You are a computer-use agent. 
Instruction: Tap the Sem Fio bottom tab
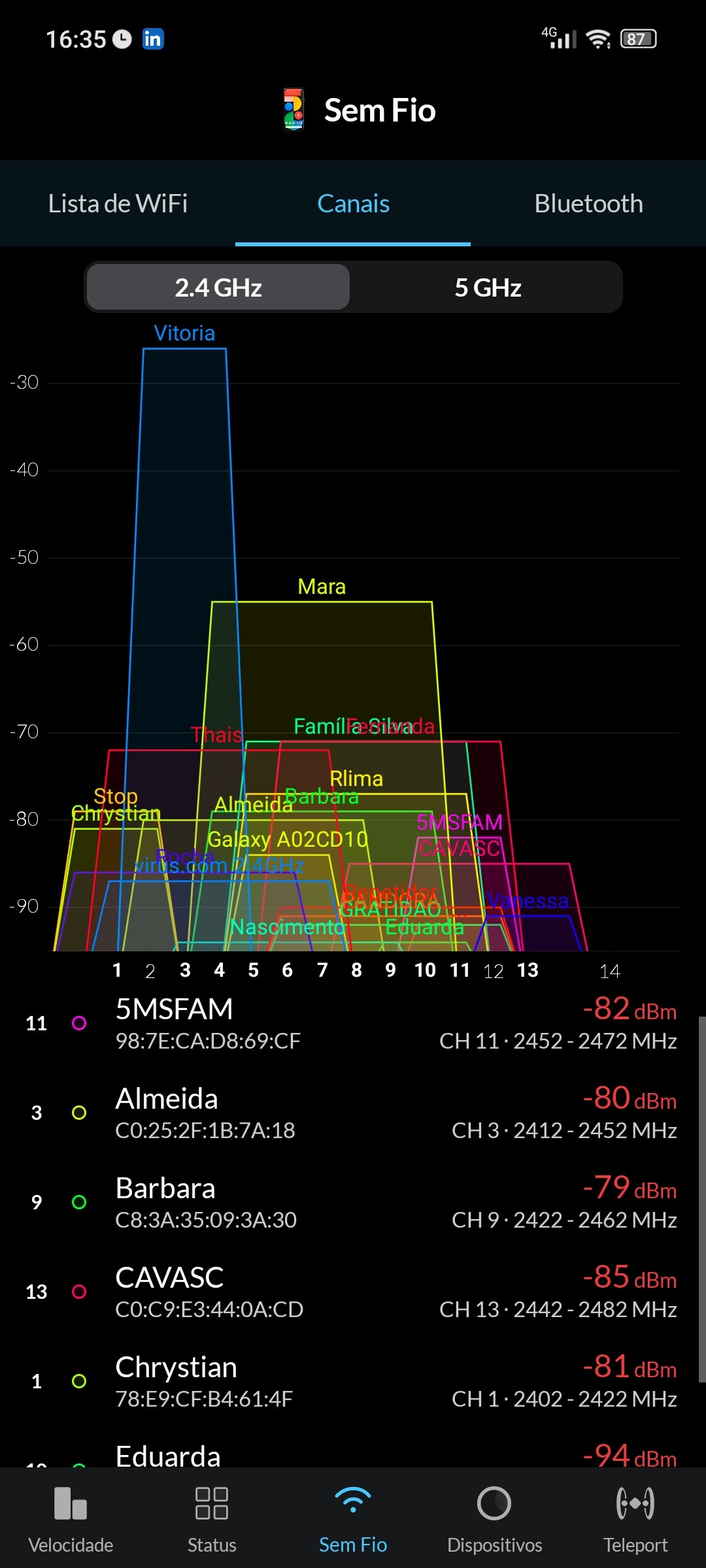(353, 1517)
